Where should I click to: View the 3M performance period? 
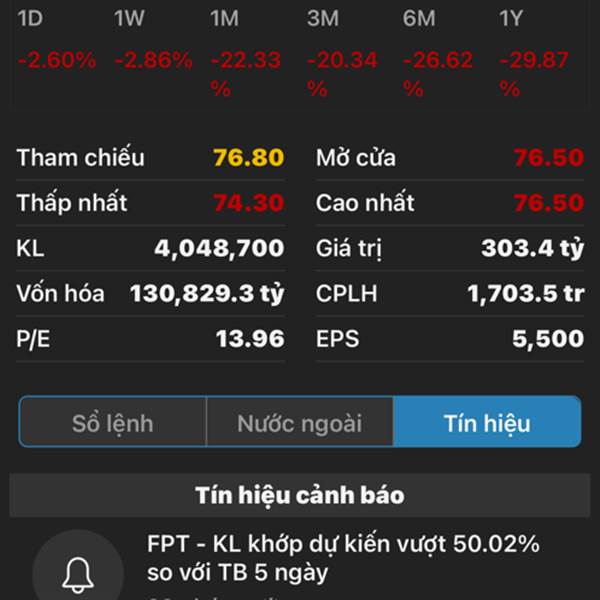322,18
